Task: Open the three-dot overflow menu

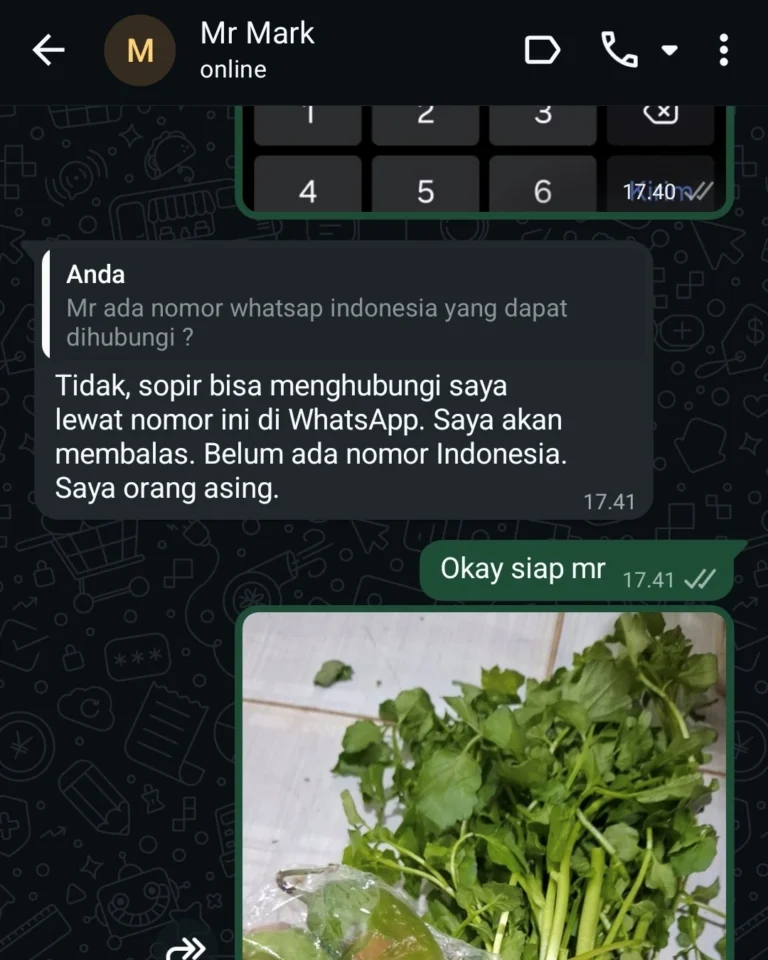Action: (x=724, y=50)
